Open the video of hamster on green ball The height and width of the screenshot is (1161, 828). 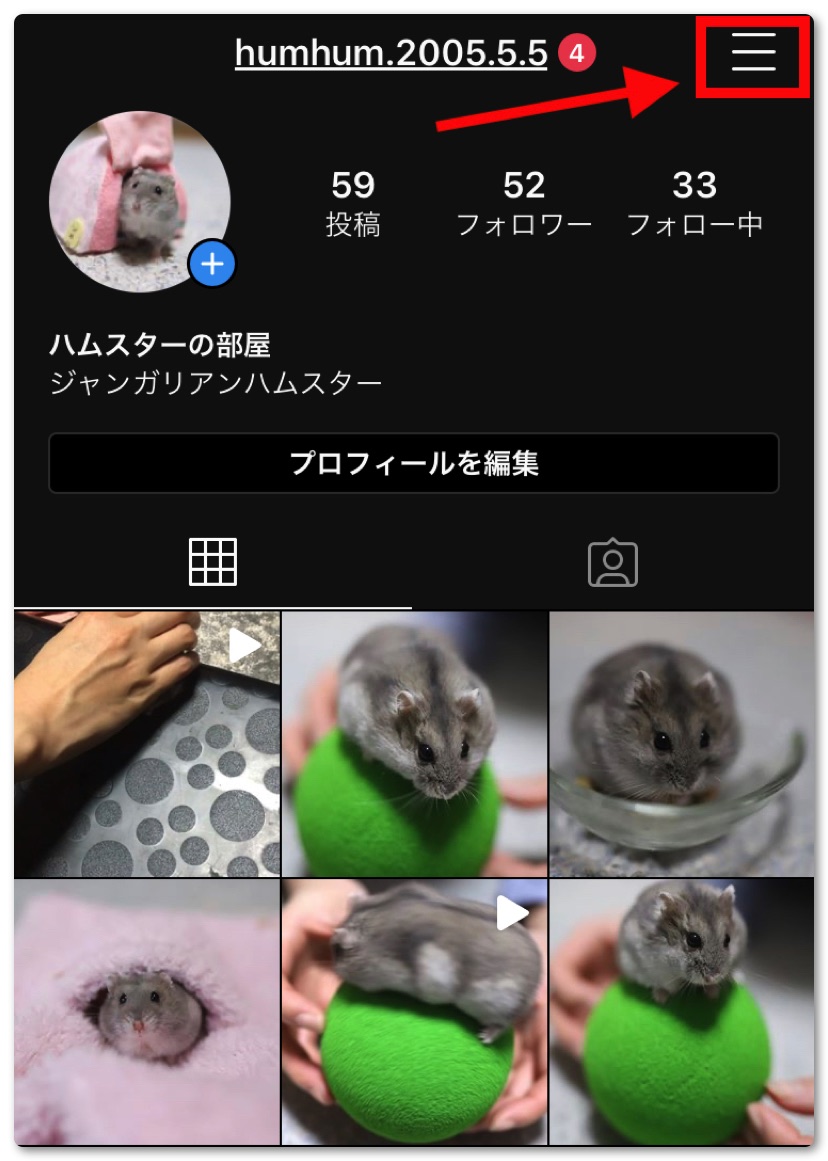[x=414, y=1011]
